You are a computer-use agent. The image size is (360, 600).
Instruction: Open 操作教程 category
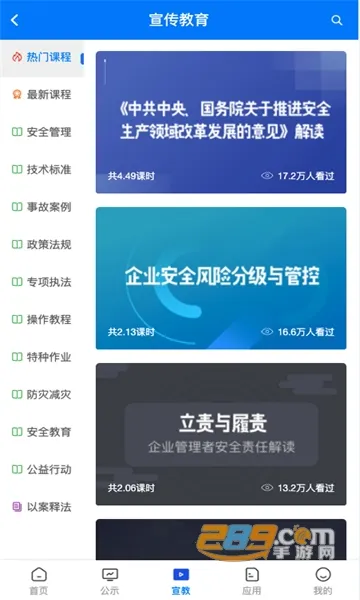click(x=41, y=319)
